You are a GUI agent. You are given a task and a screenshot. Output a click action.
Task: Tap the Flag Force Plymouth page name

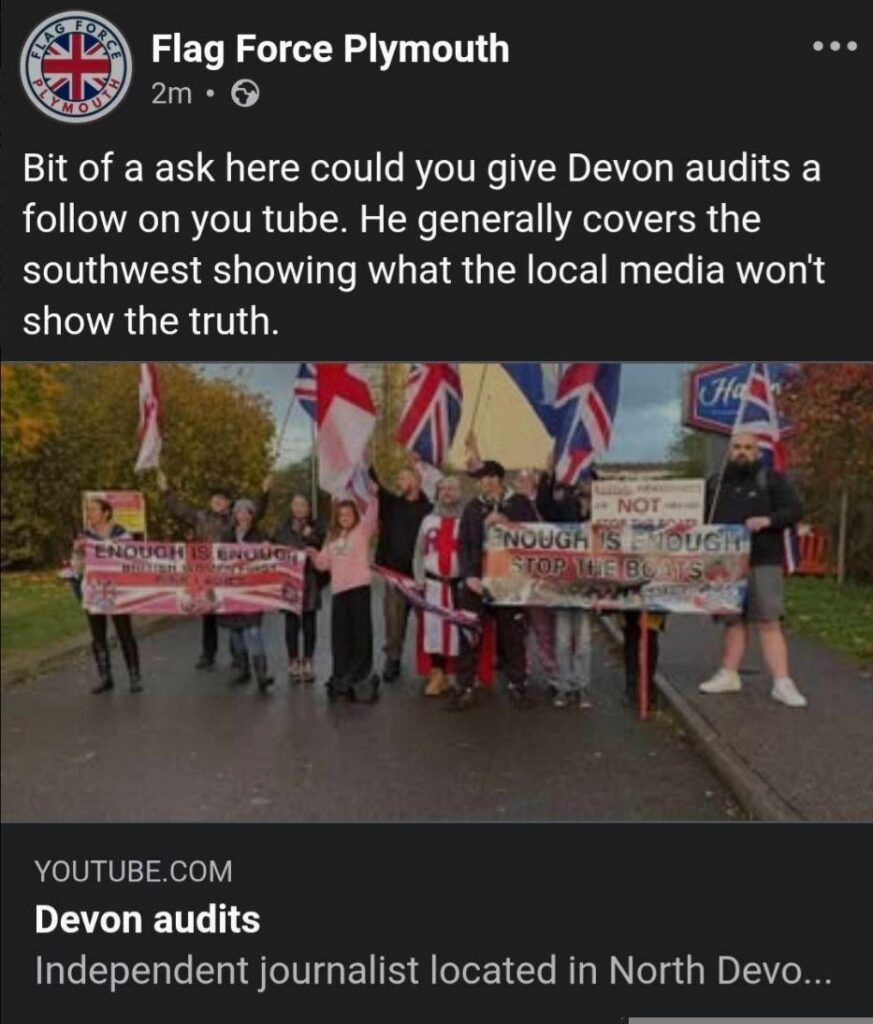pos(330,49)
